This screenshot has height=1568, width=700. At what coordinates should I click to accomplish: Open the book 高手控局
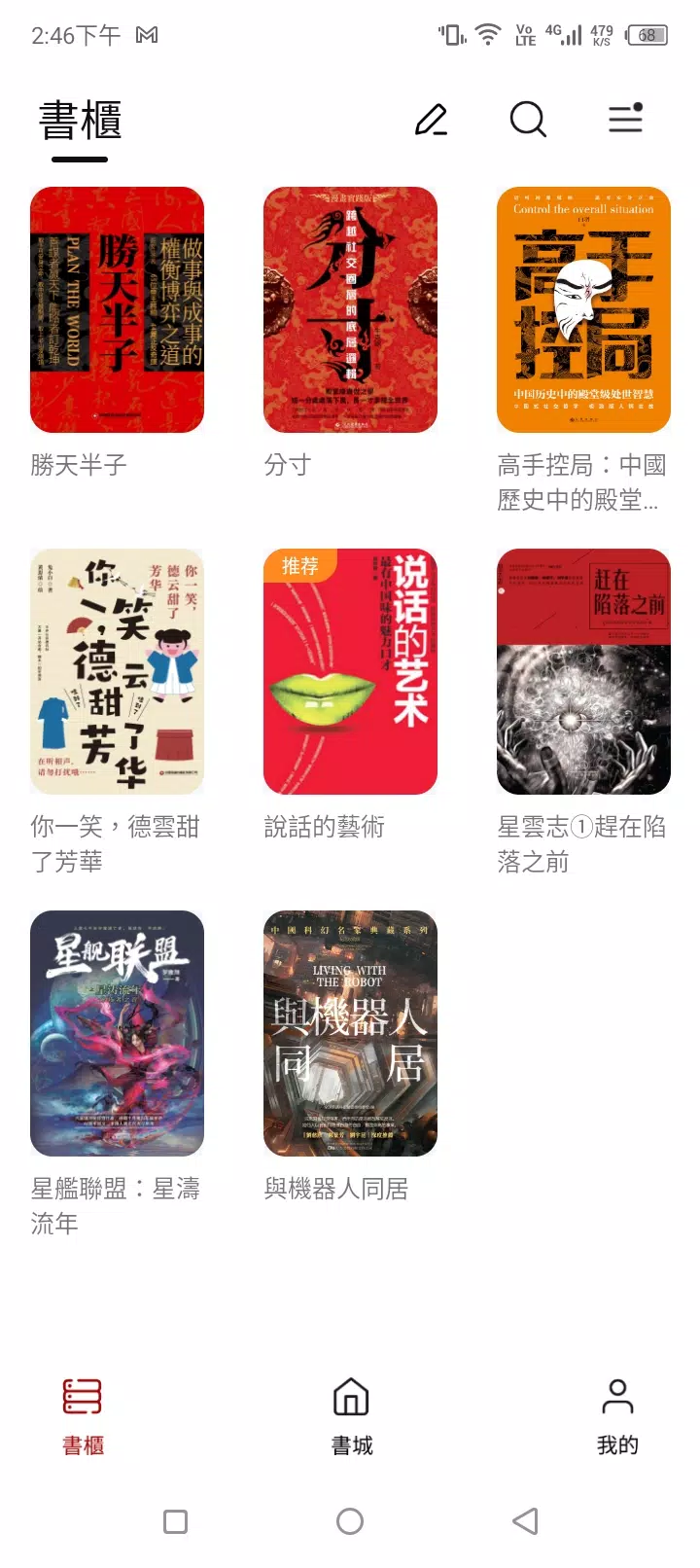pos(583,310)
